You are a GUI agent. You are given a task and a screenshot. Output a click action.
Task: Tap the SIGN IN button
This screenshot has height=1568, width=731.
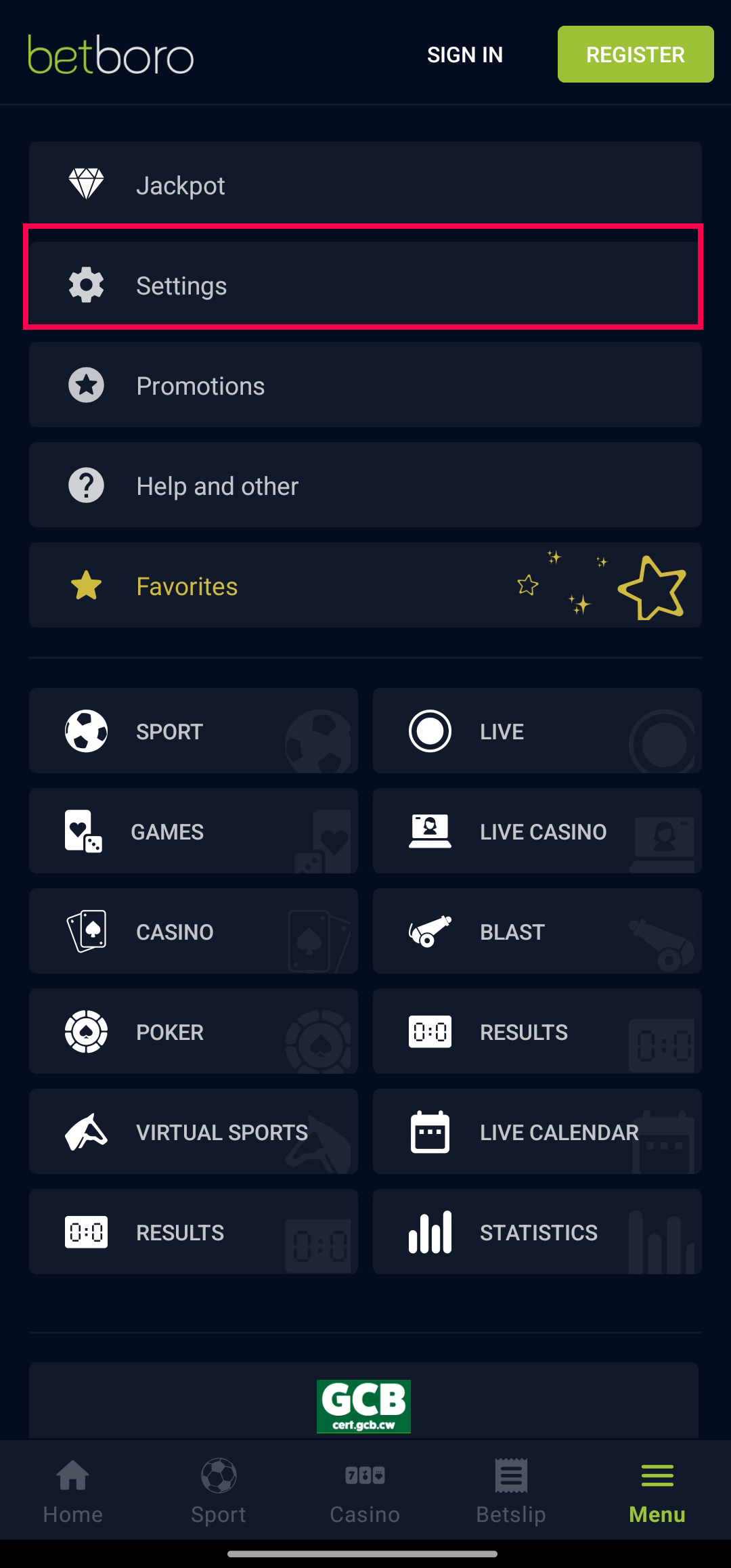coord(465,55)
